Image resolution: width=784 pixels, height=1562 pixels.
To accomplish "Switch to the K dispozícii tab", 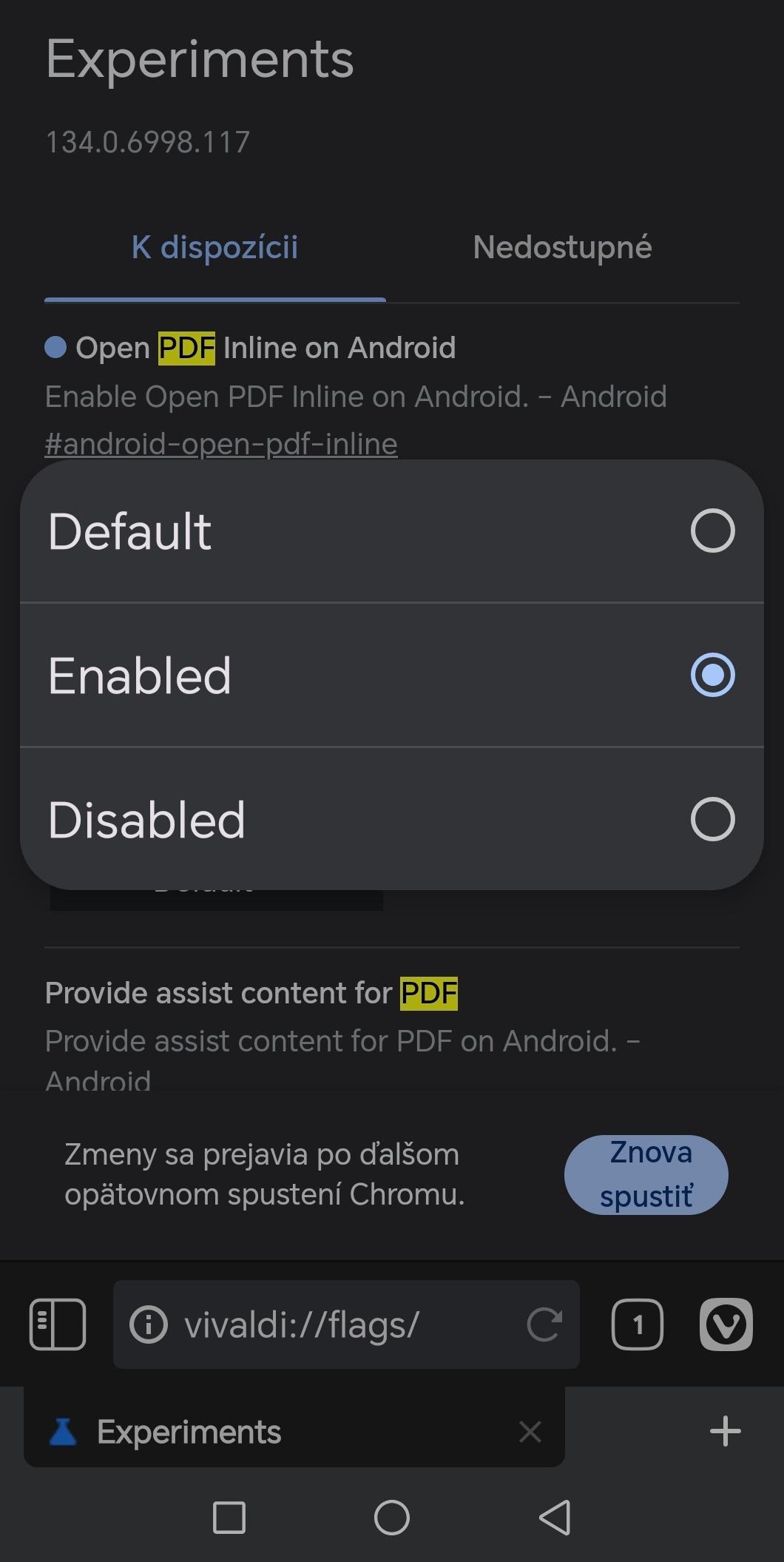I will [x=214, y=248].
